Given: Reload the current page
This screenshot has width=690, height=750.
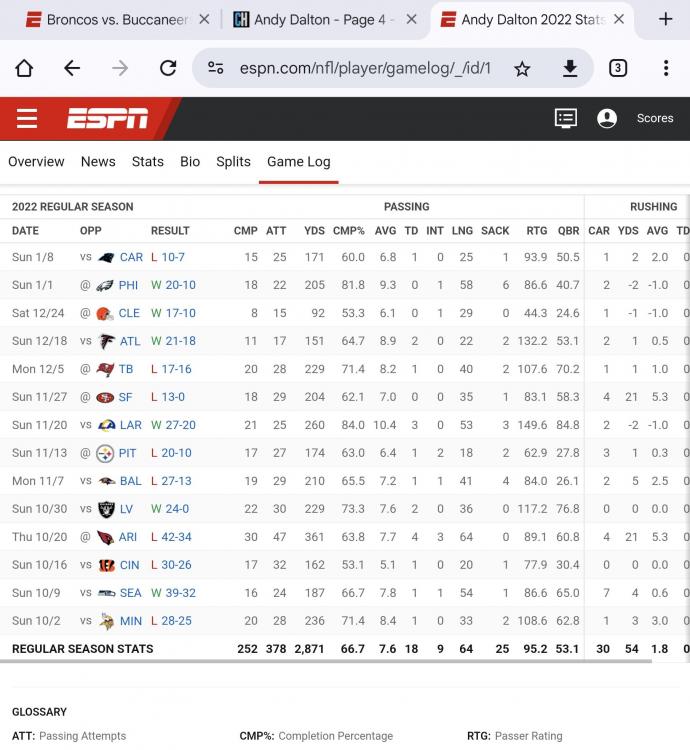Looking at the screenshot, I should (168, 68).
